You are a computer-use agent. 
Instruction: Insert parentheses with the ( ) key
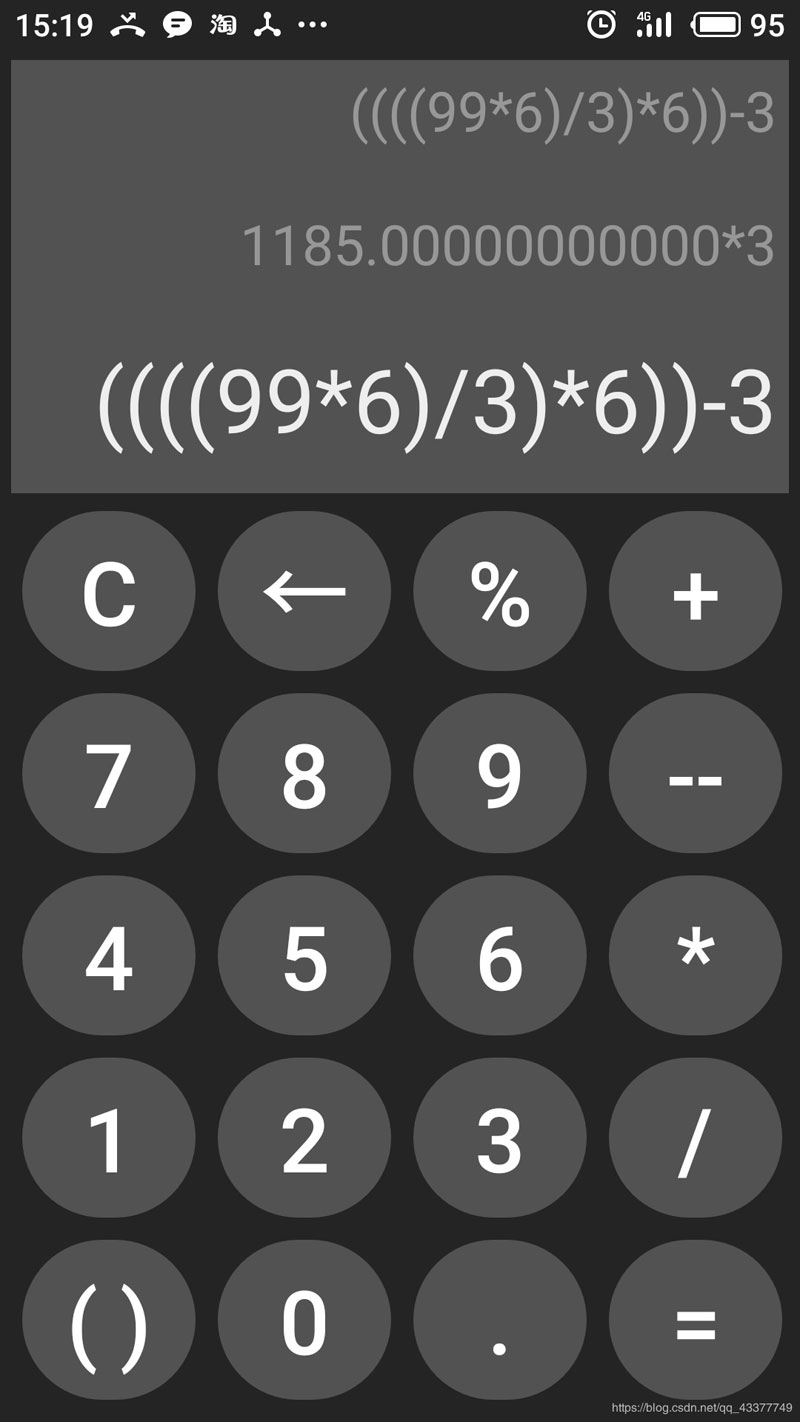tap(109, 1320)
